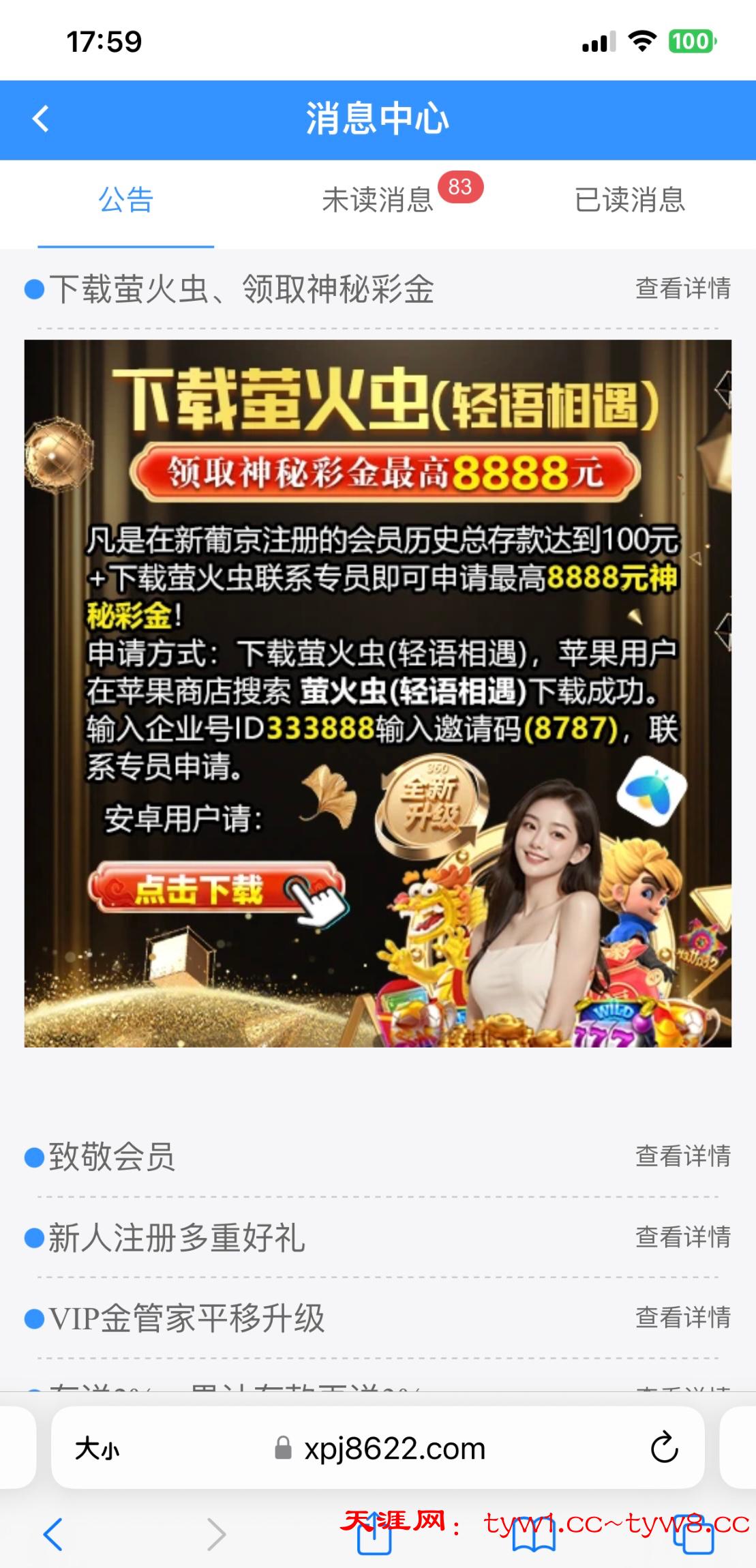
Task: Select the 已读消息 tab
Action: point(629,201)
